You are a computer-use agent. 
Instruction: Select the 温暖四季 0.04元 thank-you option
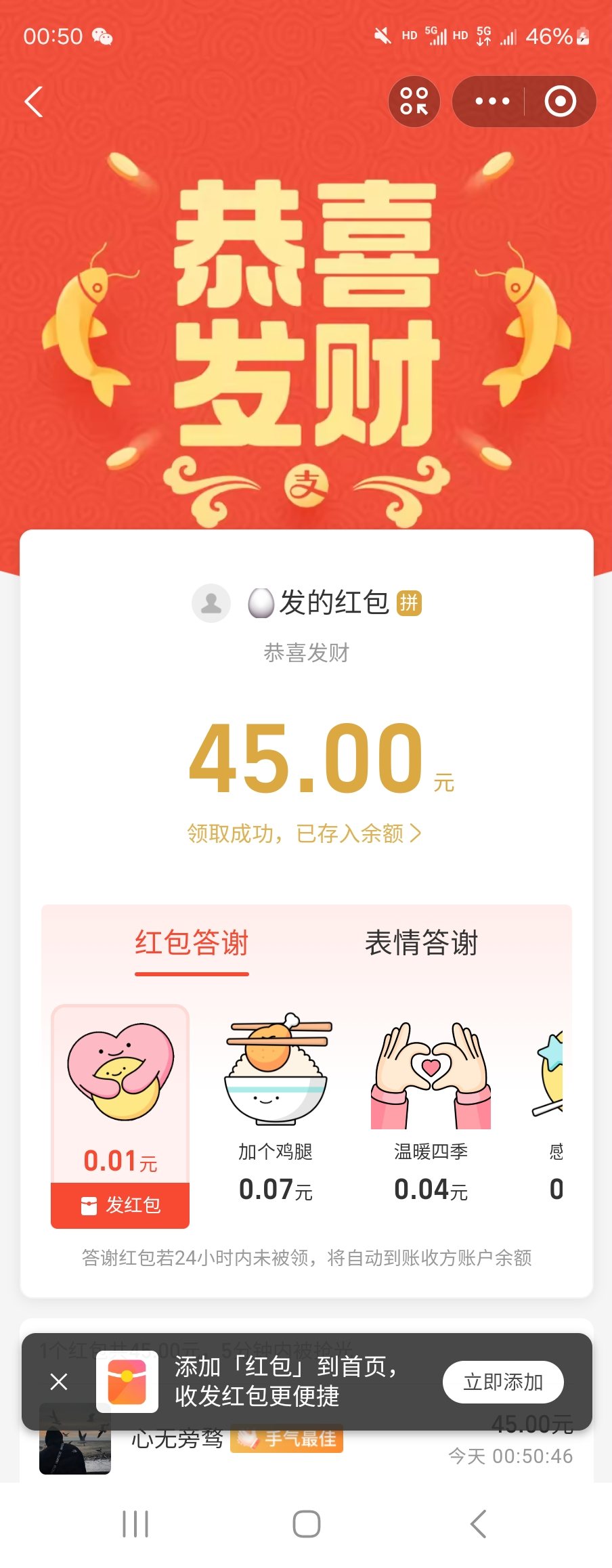[431, 1110]
